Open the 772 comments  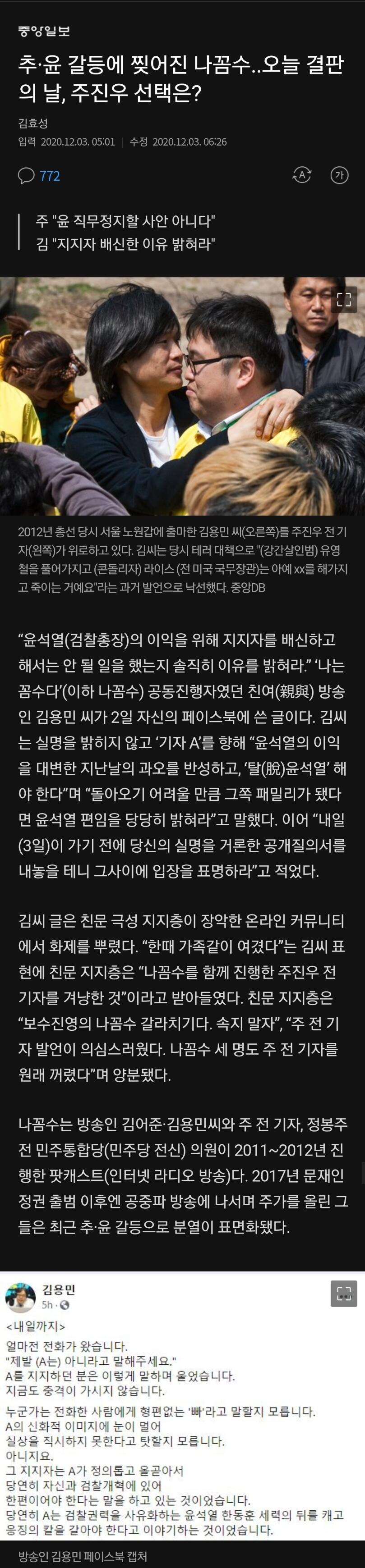[x=39, y=176]
